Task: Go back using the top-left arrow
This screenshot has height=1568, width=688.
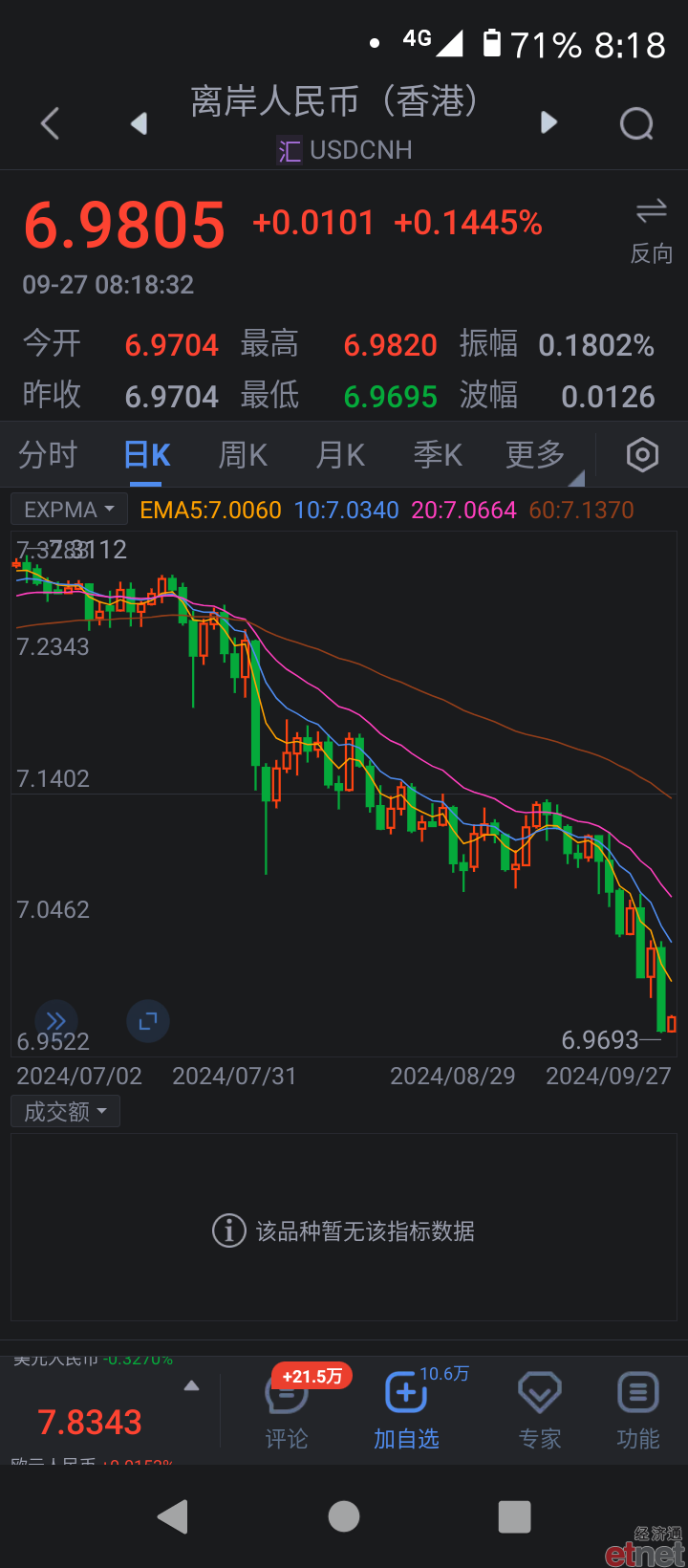Action: point(51,123)
